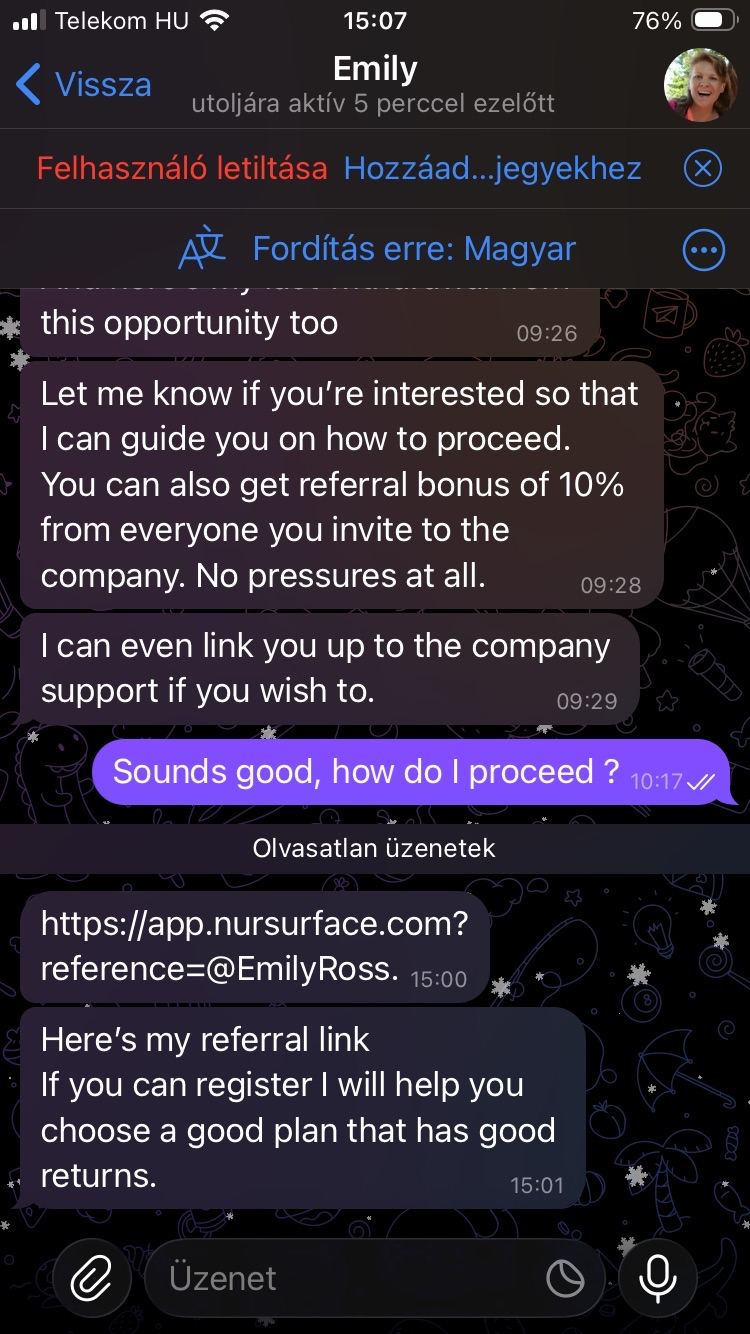Open Emily's chat info header
Viewport: 750px width, 1334px height.
point(374,85)
